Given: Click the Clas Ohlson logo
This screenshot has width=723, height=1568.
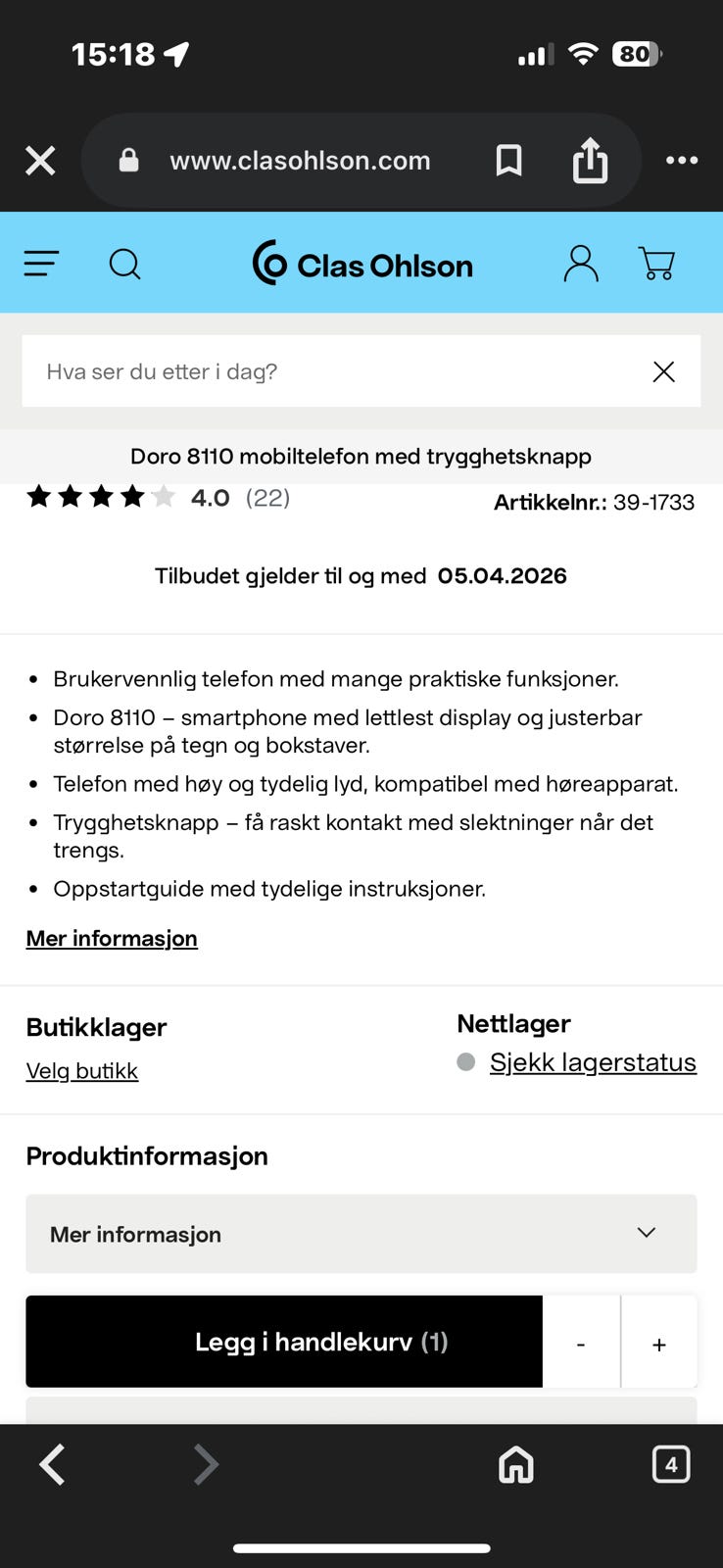Looking at the screenshot, I should [361, 263].
